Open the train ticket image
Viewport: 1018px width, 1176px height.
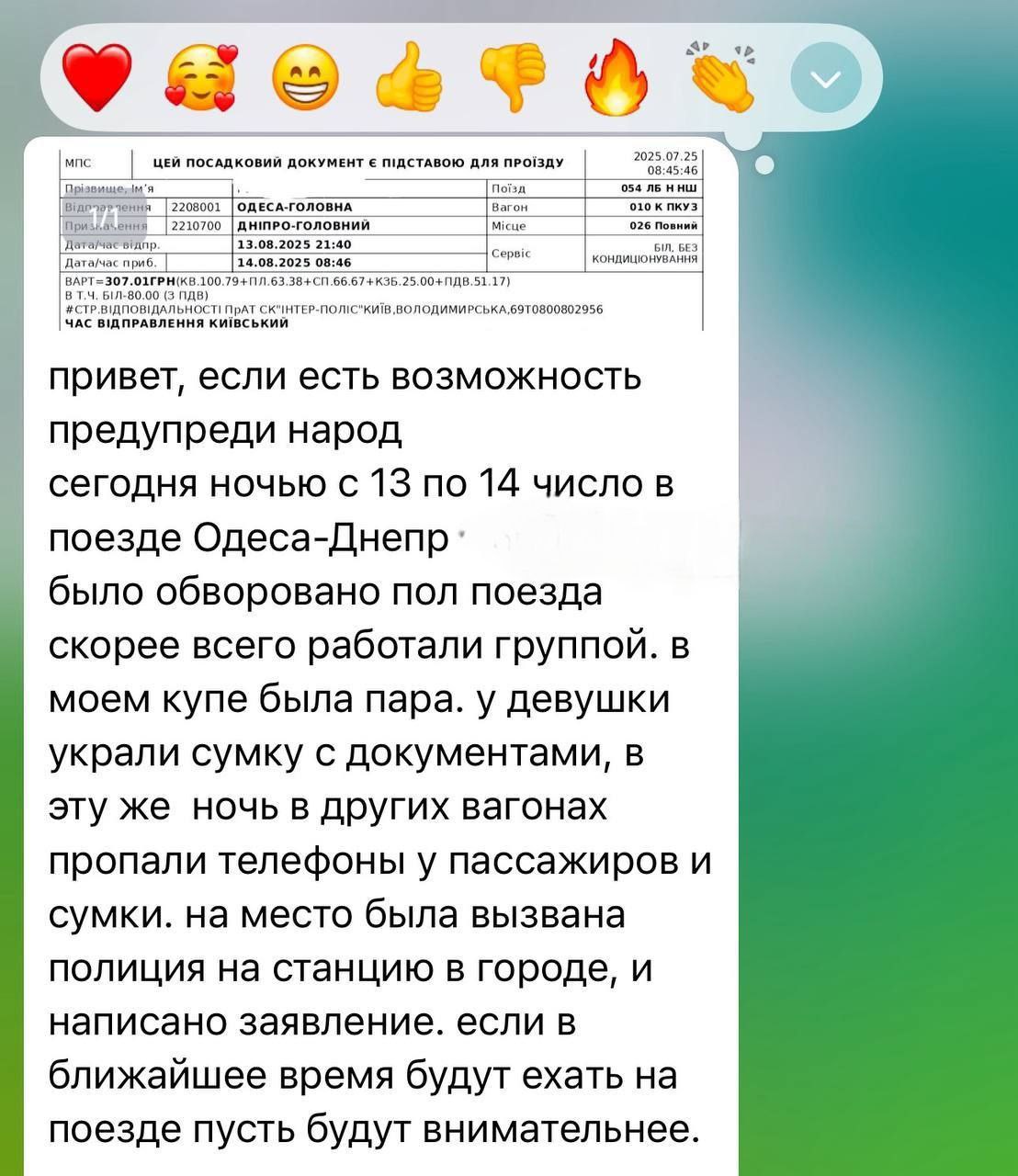pos(381,241)
